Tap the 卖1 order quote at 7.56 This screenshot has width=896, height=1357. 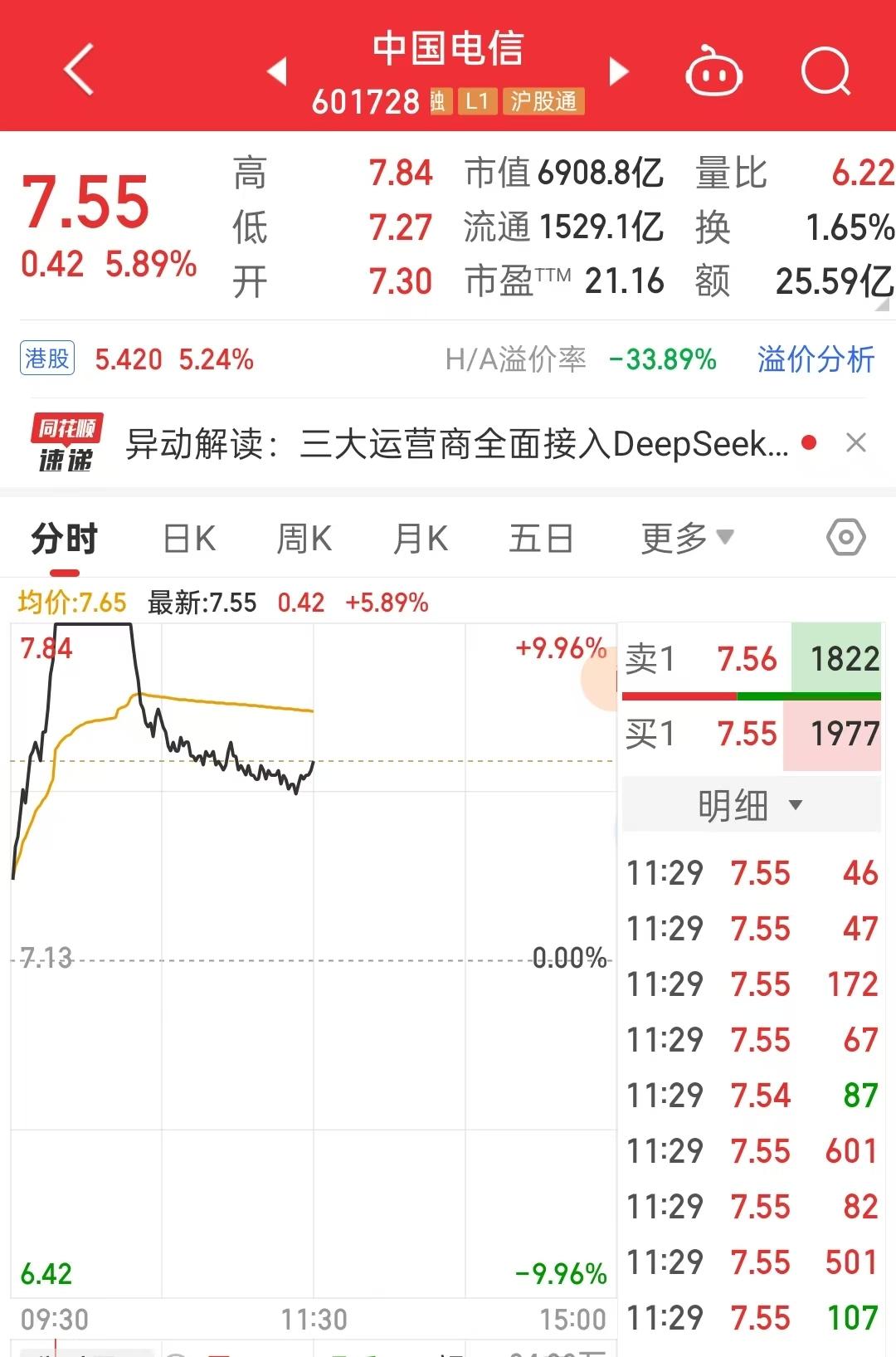(x=750, y=659)
